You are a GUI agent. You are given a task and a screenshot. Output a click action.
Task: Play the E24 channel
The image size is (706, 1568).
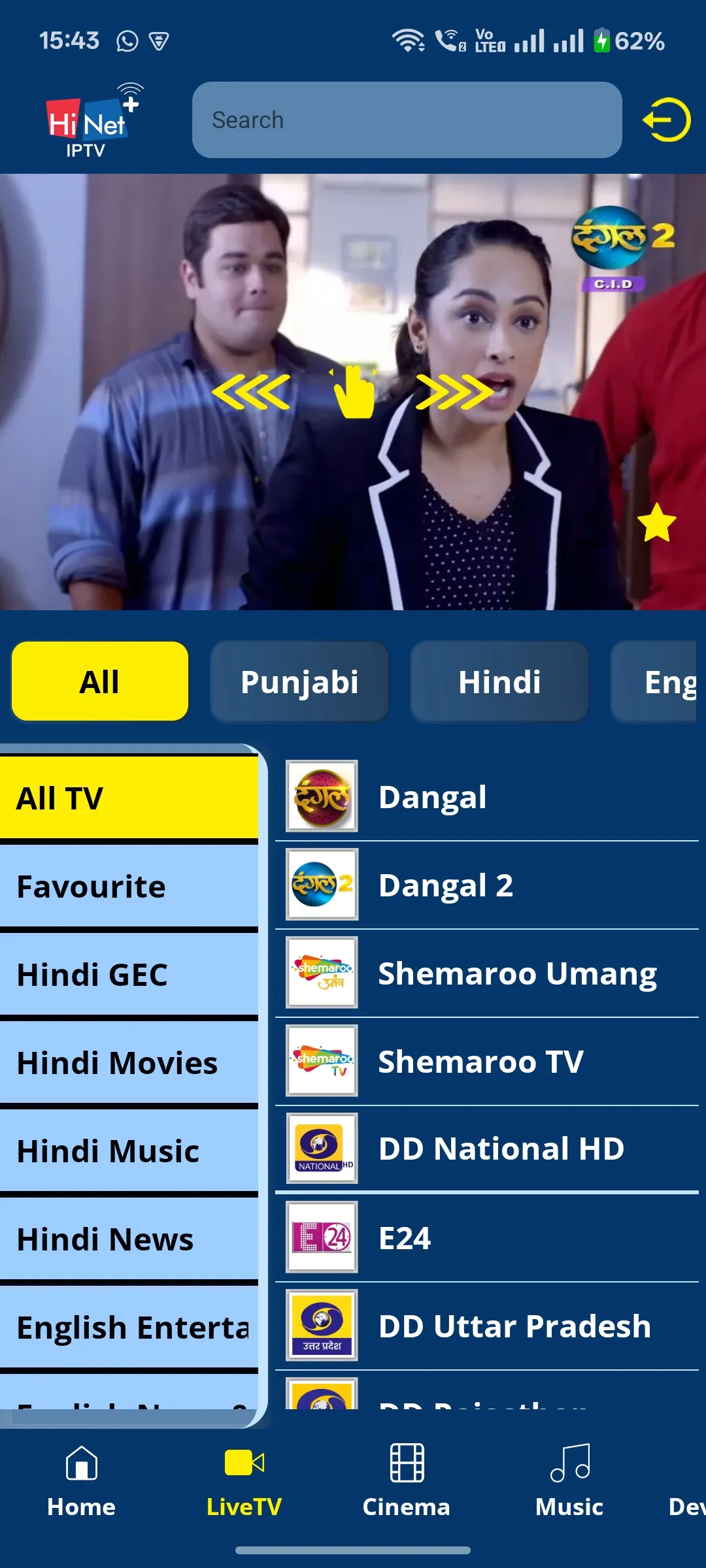(487, 1238)
